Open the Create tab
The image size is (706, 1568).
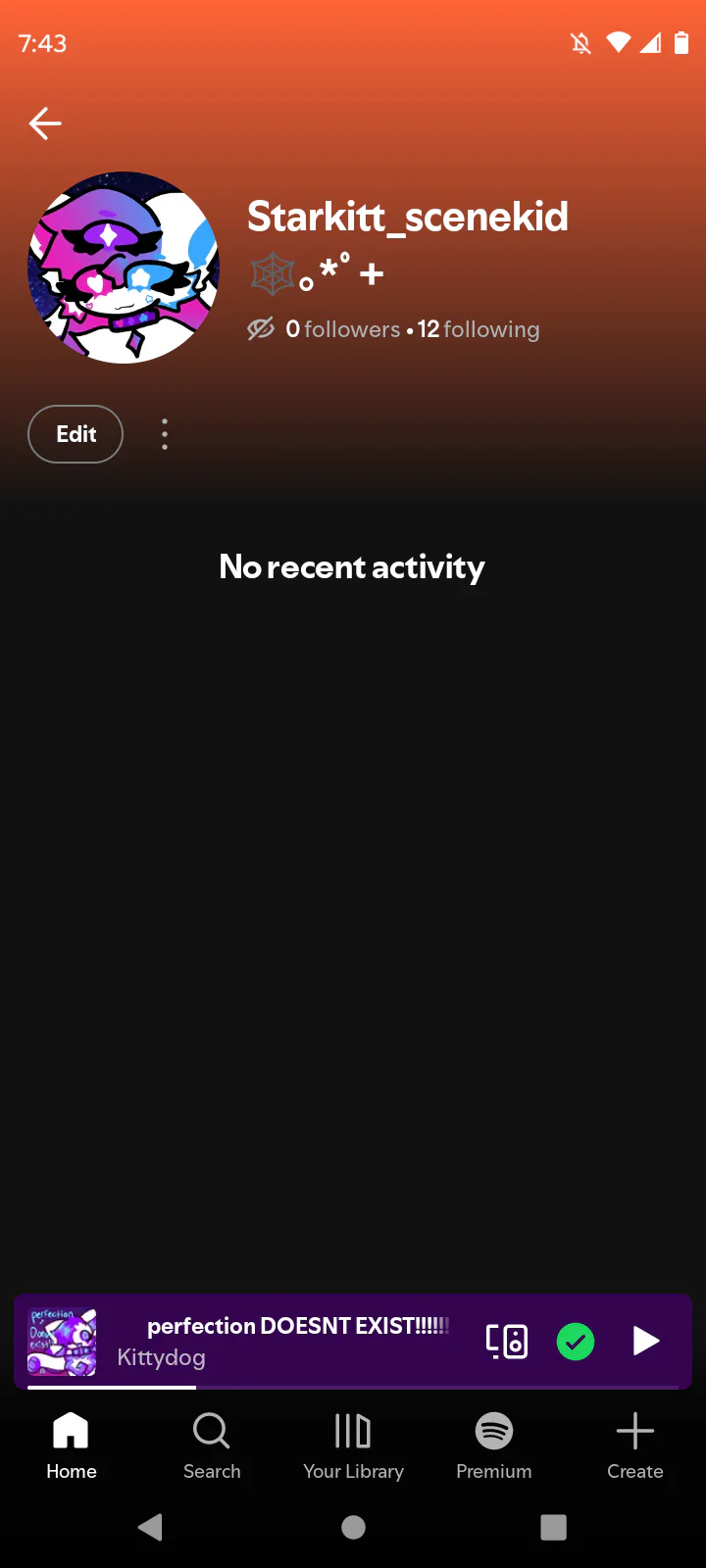[635, 1445]
